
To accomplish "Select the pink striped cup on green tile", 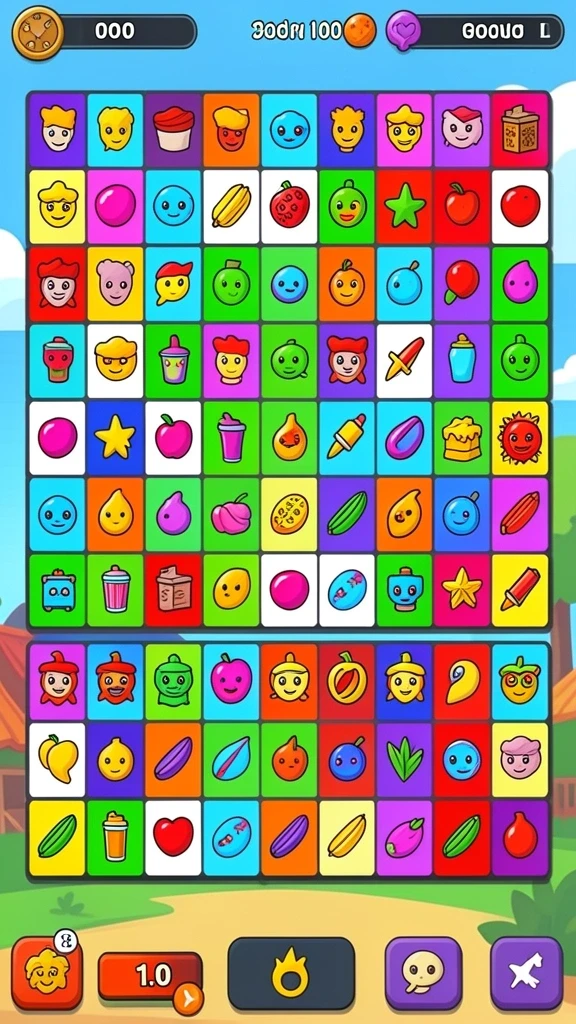I will point(115,591).
